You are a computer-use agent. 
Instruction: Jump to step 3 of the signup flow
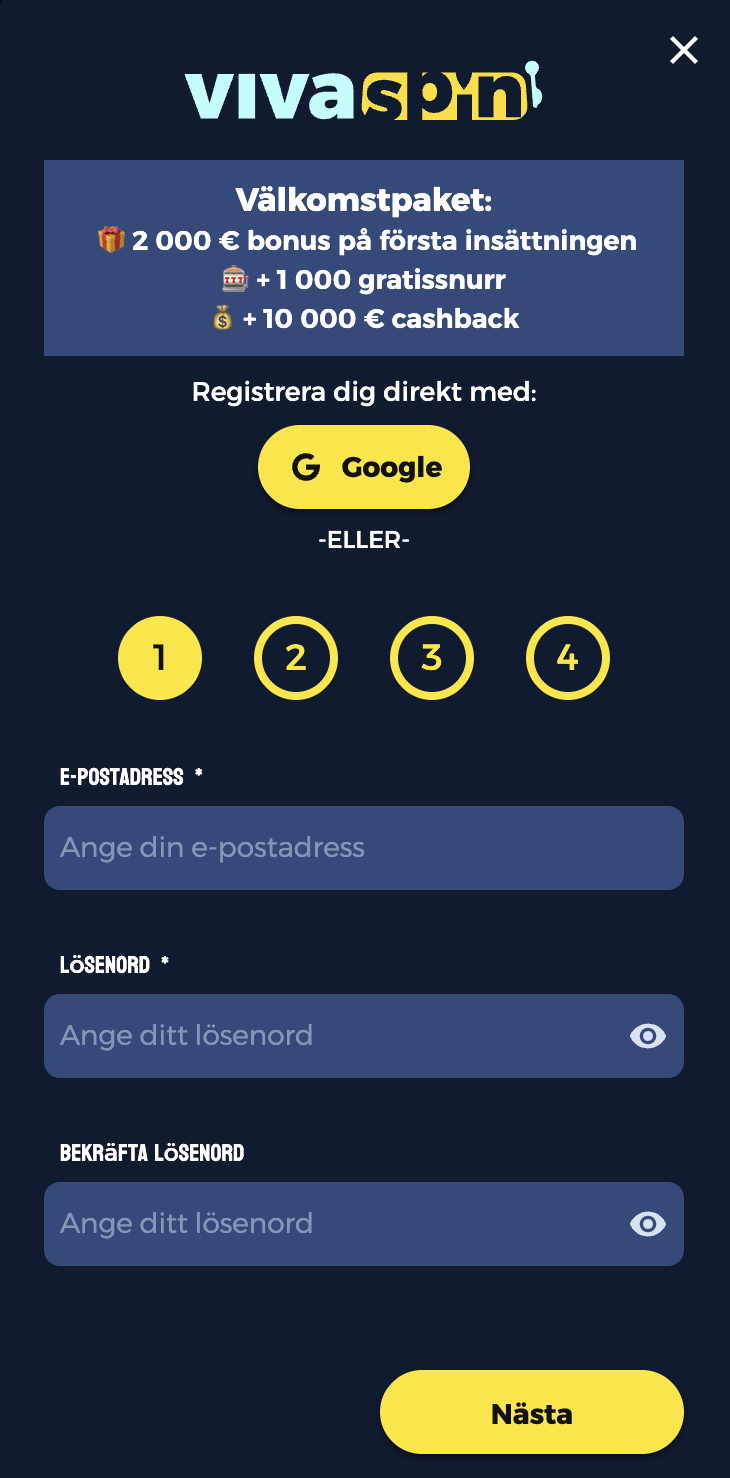pos(431,657)
